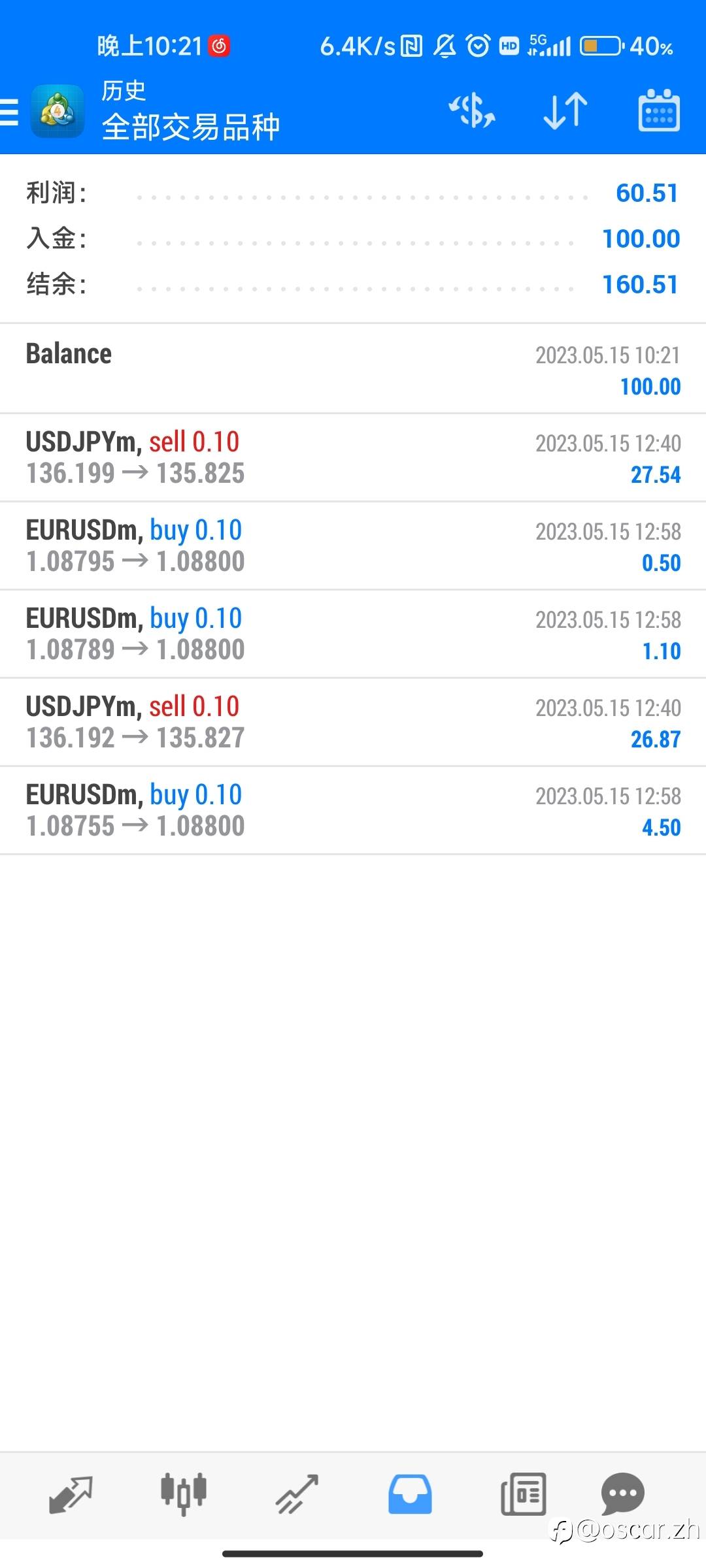The width and height of the screenshot is (706, 1568).
Task: Switch to the quotes tab with arrows
Action: click(x=71, y=1494)
